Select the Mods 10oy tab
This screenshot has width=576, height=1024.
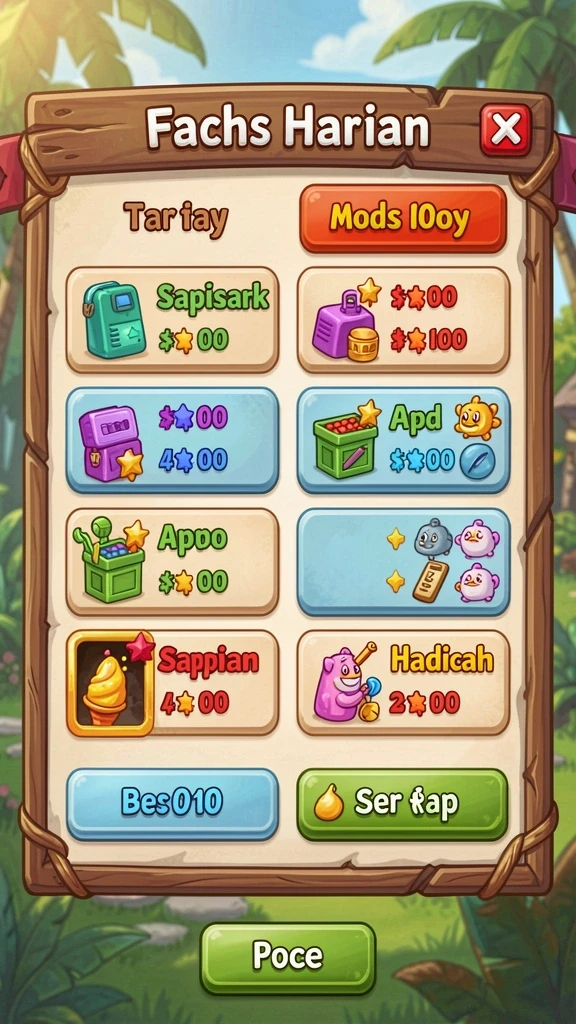point(403,219)
